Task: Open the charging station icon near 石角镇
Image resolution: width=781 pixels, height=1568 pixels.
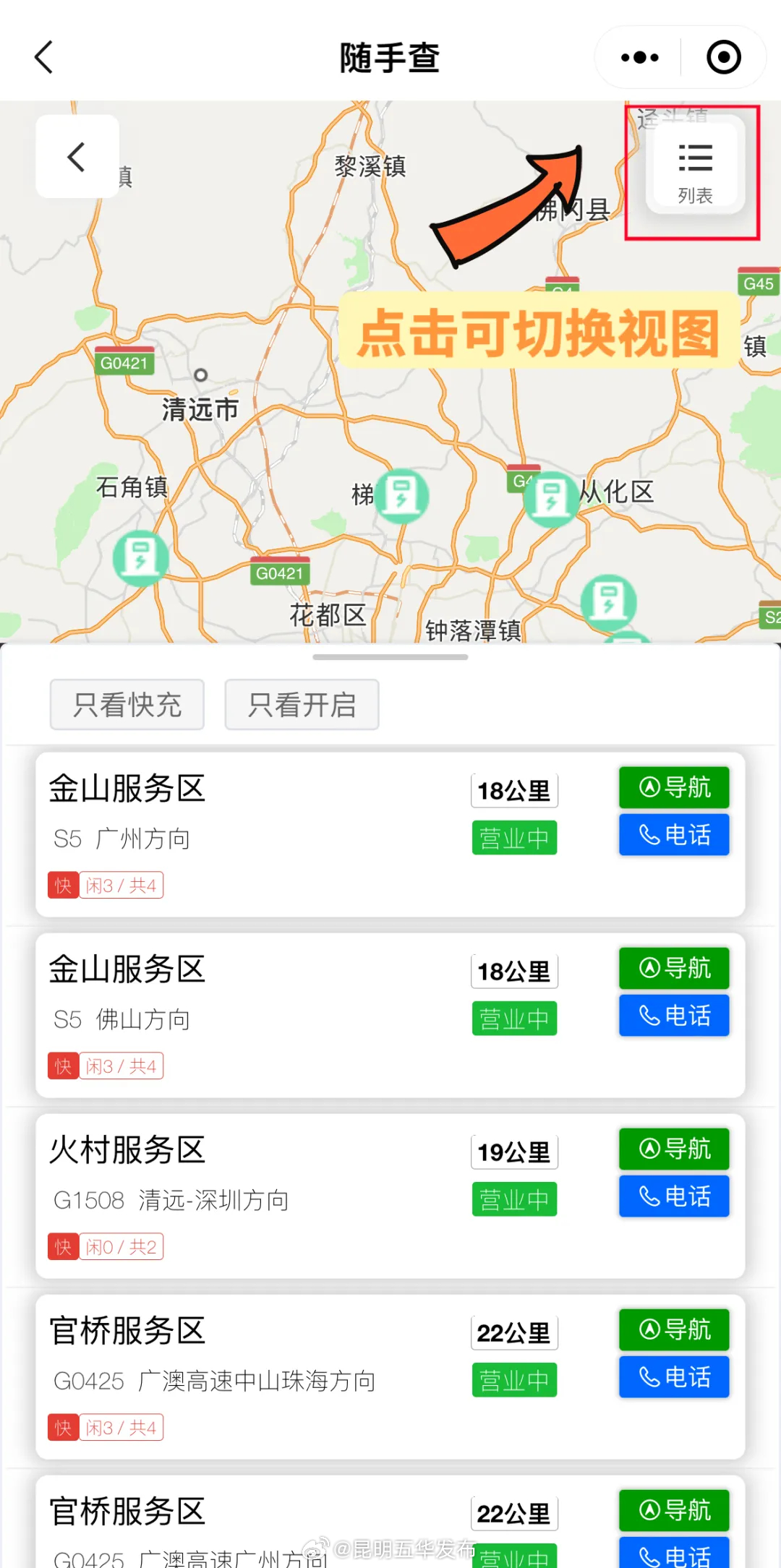Action: pyautogui.click(x=140, y=558)
